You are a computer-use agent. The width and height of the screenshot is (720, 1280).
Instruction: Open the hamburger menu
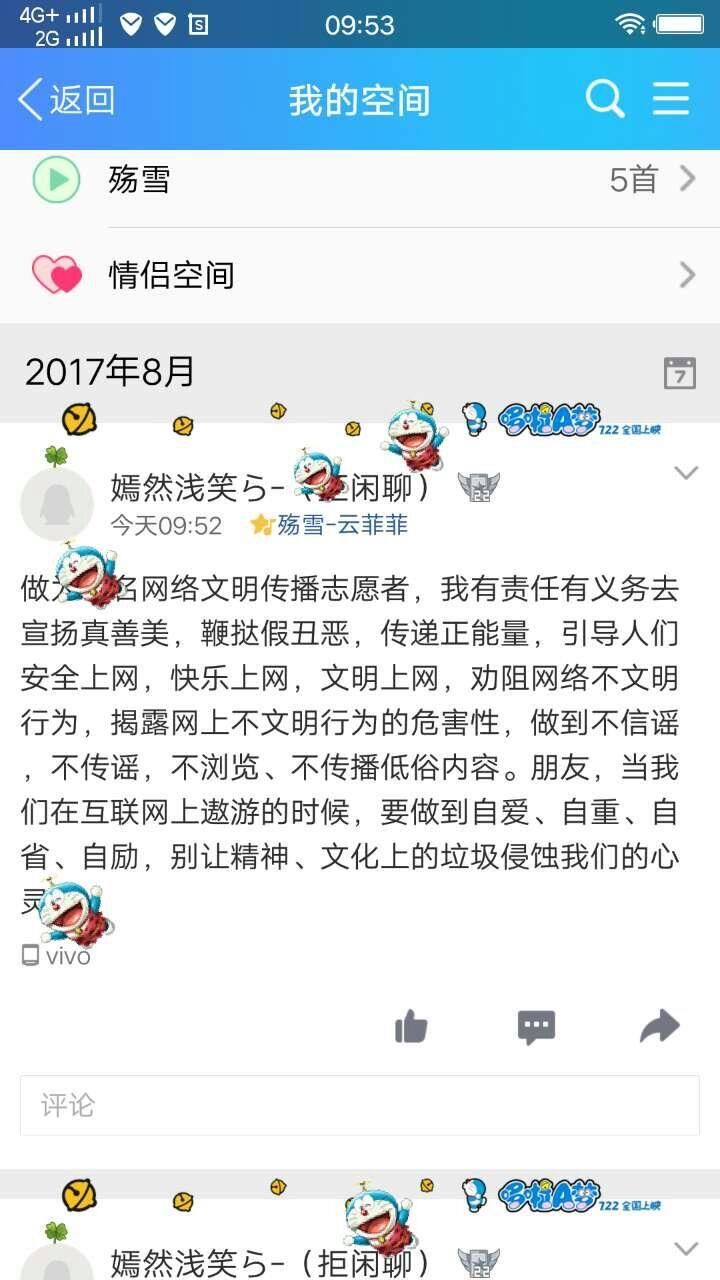671,99
